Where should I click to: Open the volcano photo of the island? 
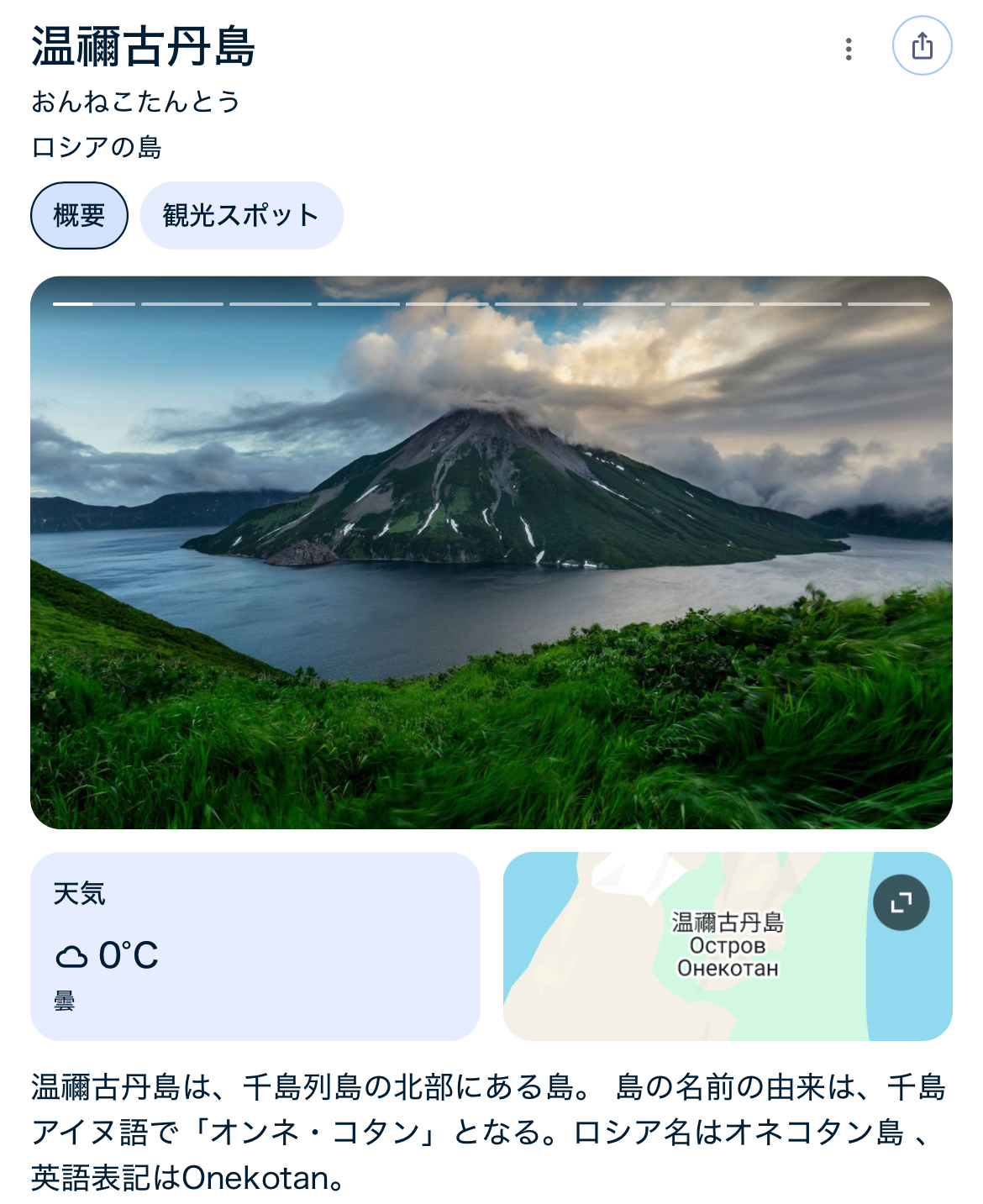click(491, 552)
